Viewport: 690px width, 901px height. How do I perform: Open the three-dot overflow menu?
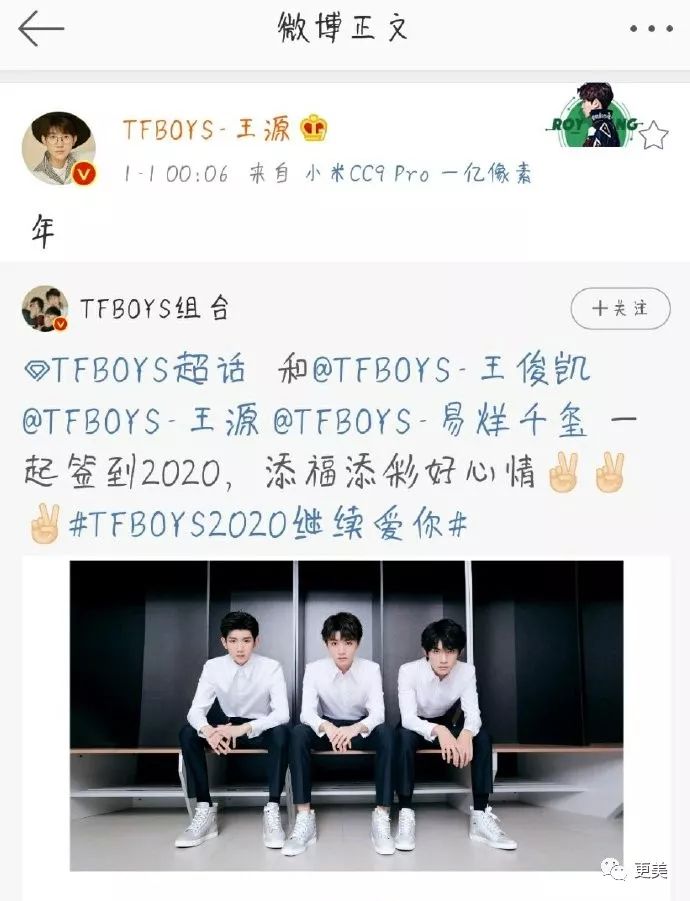coord(652,29)
